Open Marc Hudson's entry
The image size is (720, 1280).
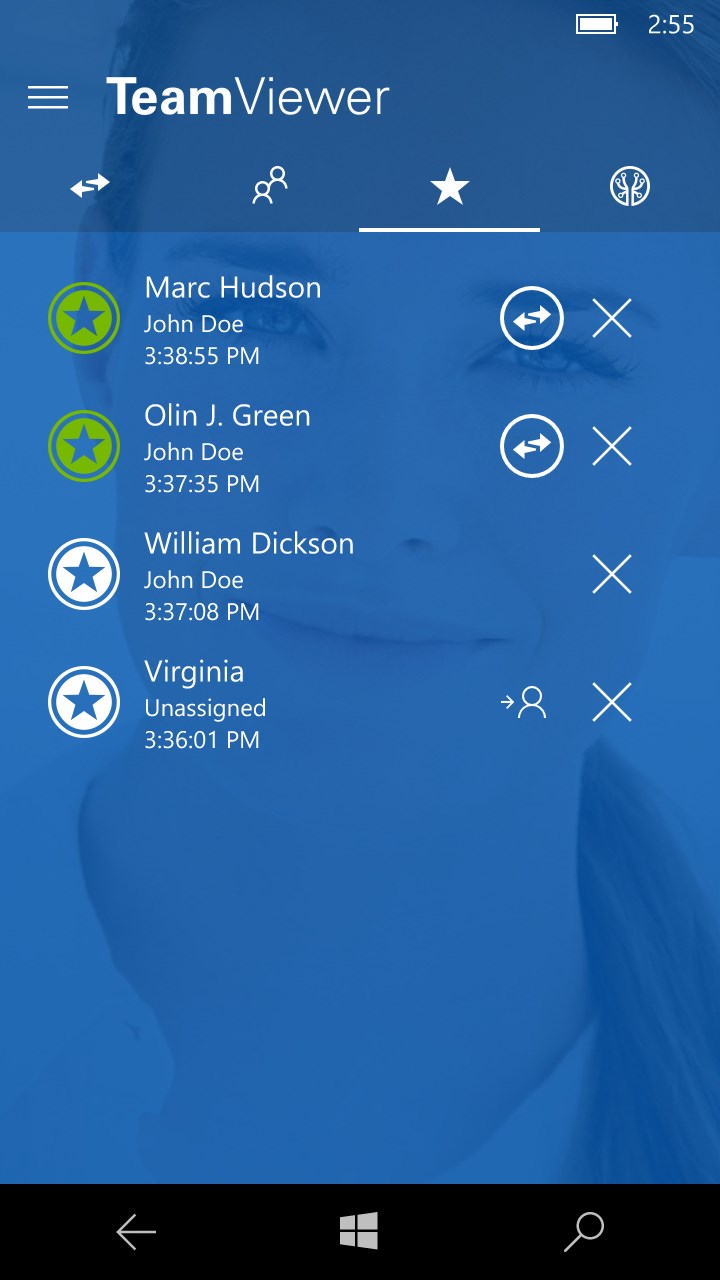(232, 319)
